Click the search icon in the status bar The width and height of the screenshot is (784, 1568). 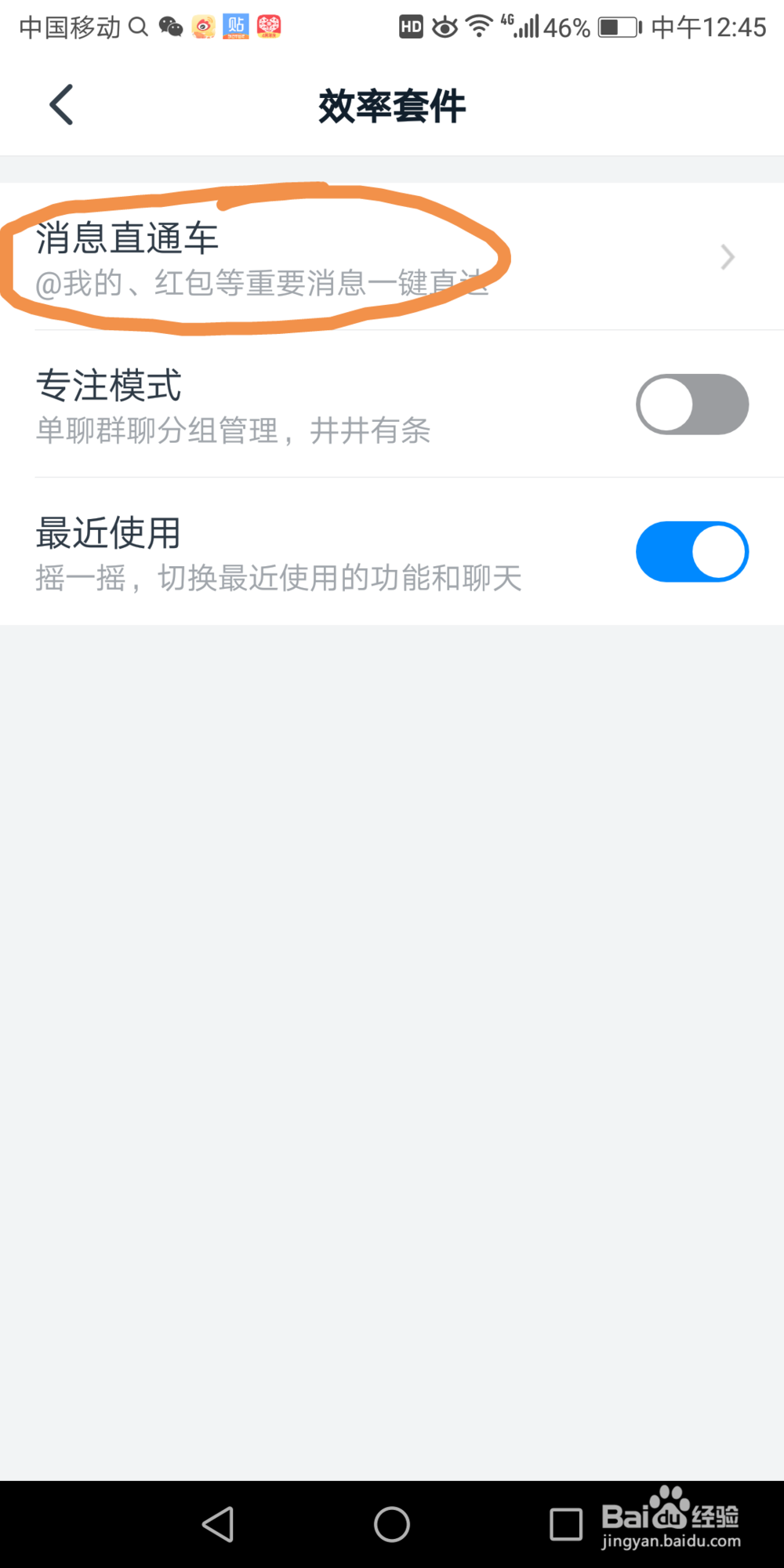pos(140,26)
